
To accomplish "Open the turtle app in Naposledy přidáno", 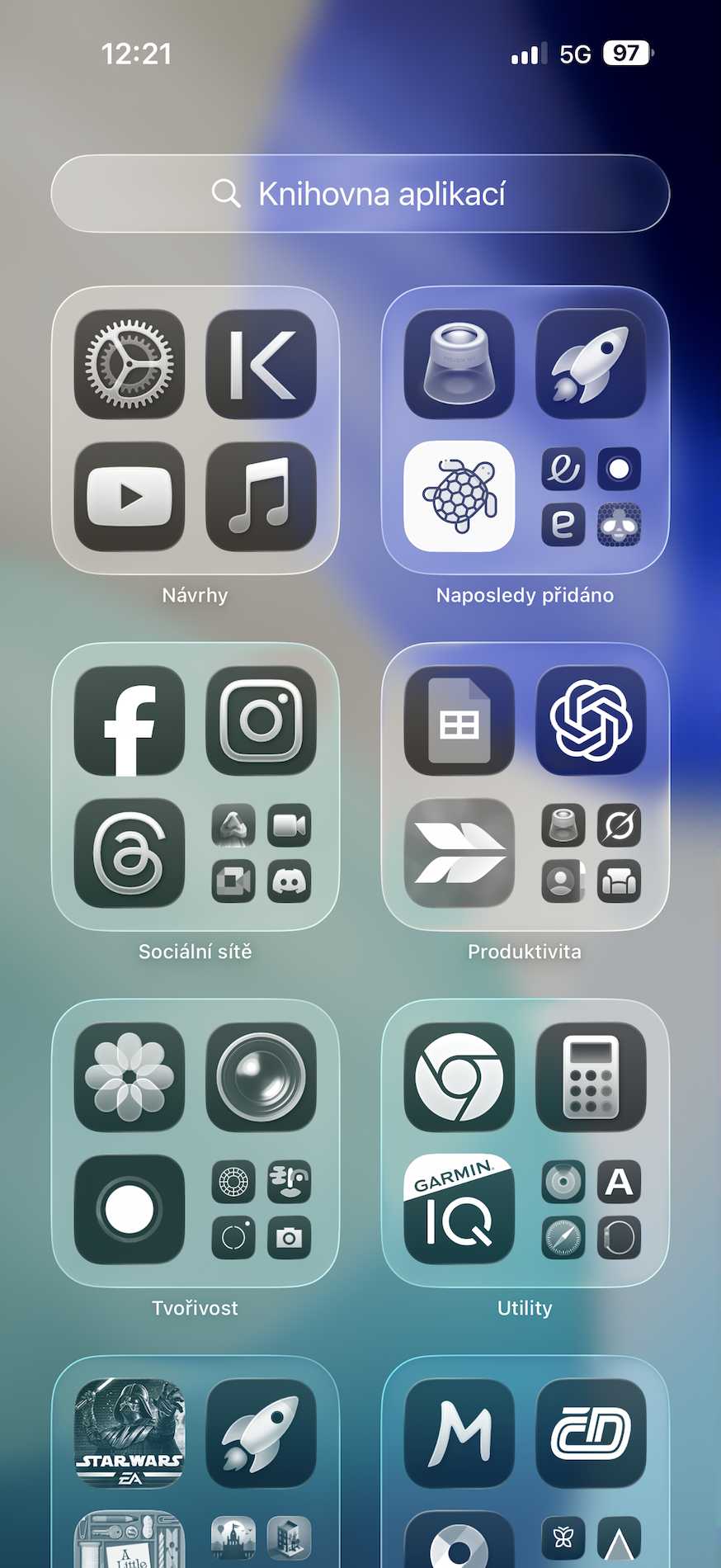I will point(459,496).
